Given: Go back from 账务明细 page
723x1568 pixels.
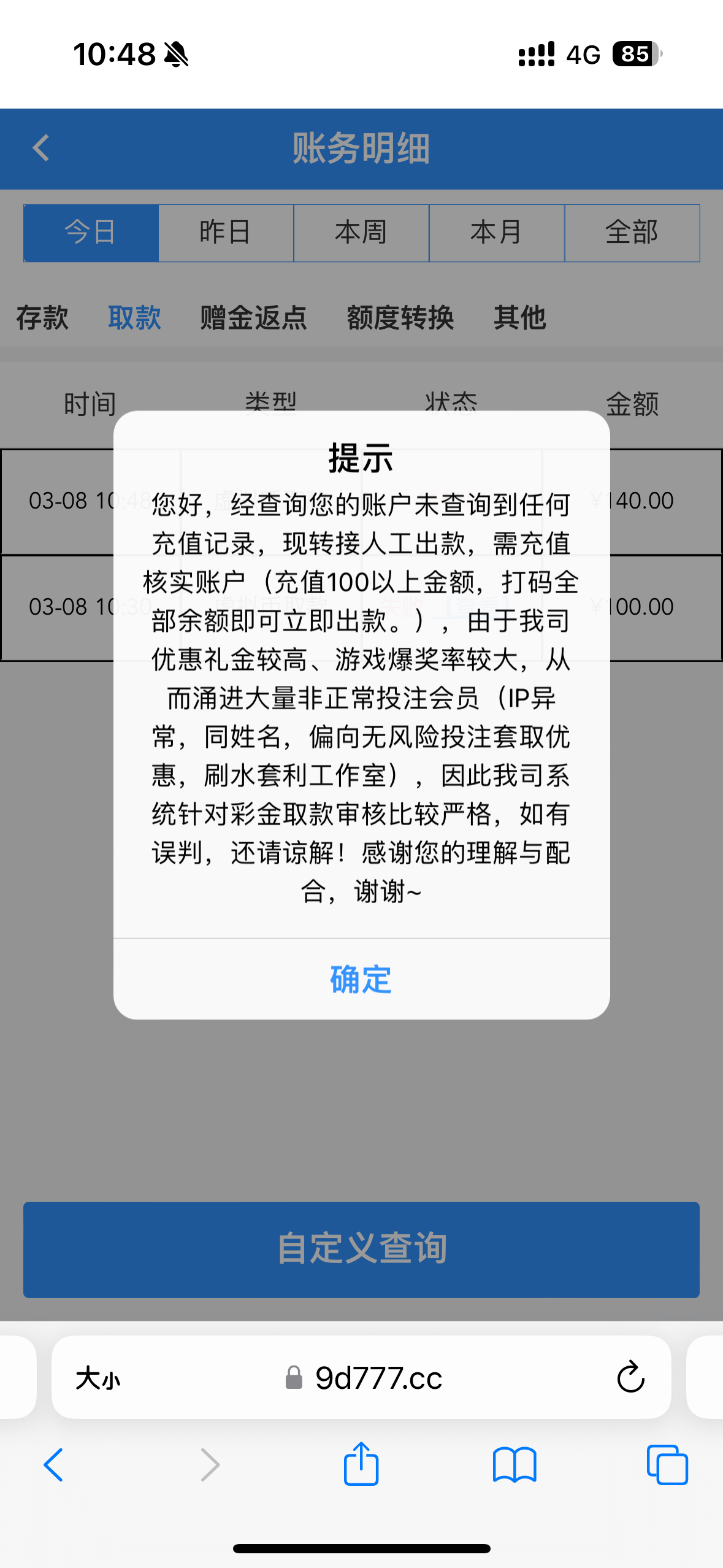Looking at the screenshot, I should point(41,148).
